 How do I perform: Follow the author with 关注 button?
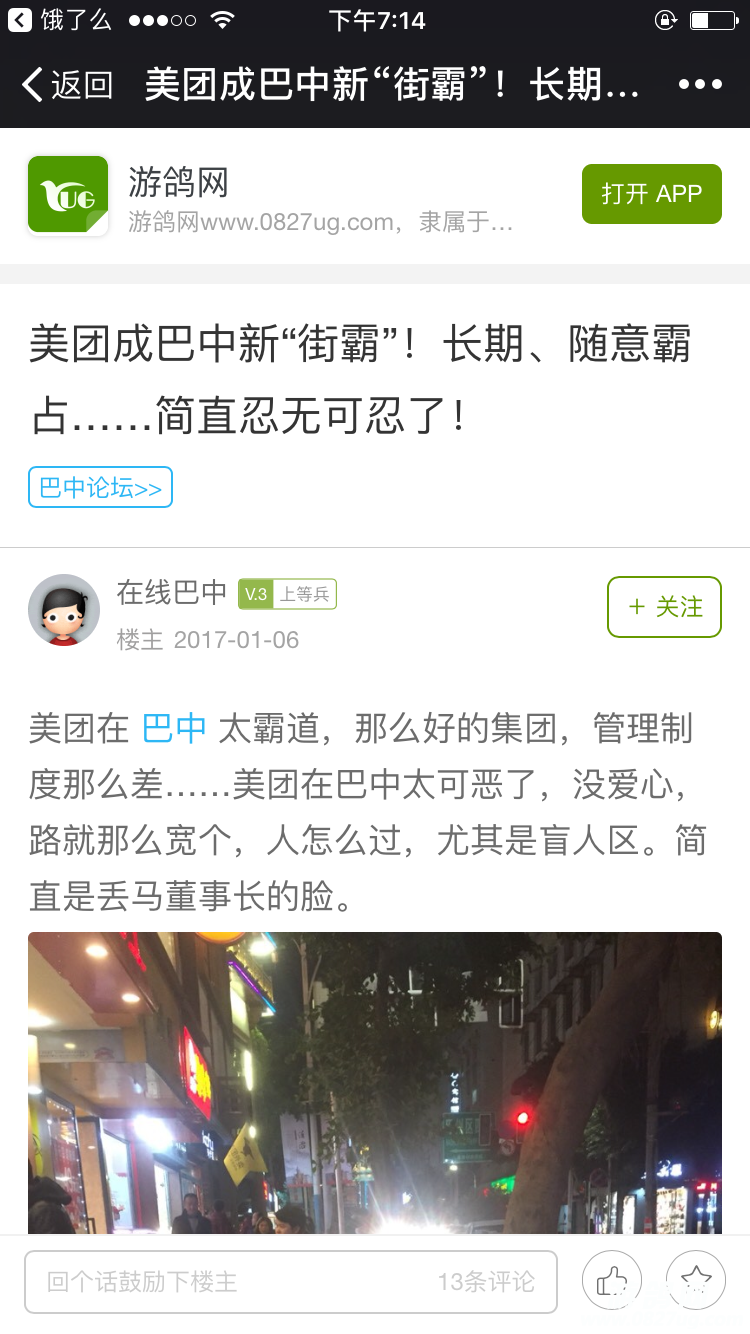[664, 607]
